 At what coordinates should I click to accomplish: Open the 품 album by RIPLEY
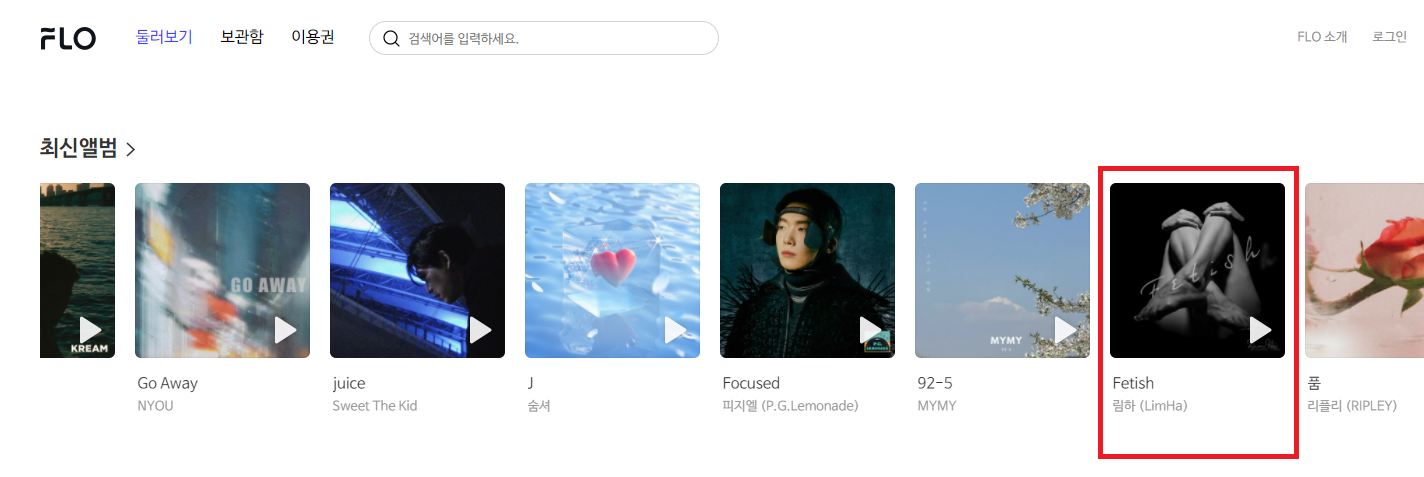tap(1364, 270)
